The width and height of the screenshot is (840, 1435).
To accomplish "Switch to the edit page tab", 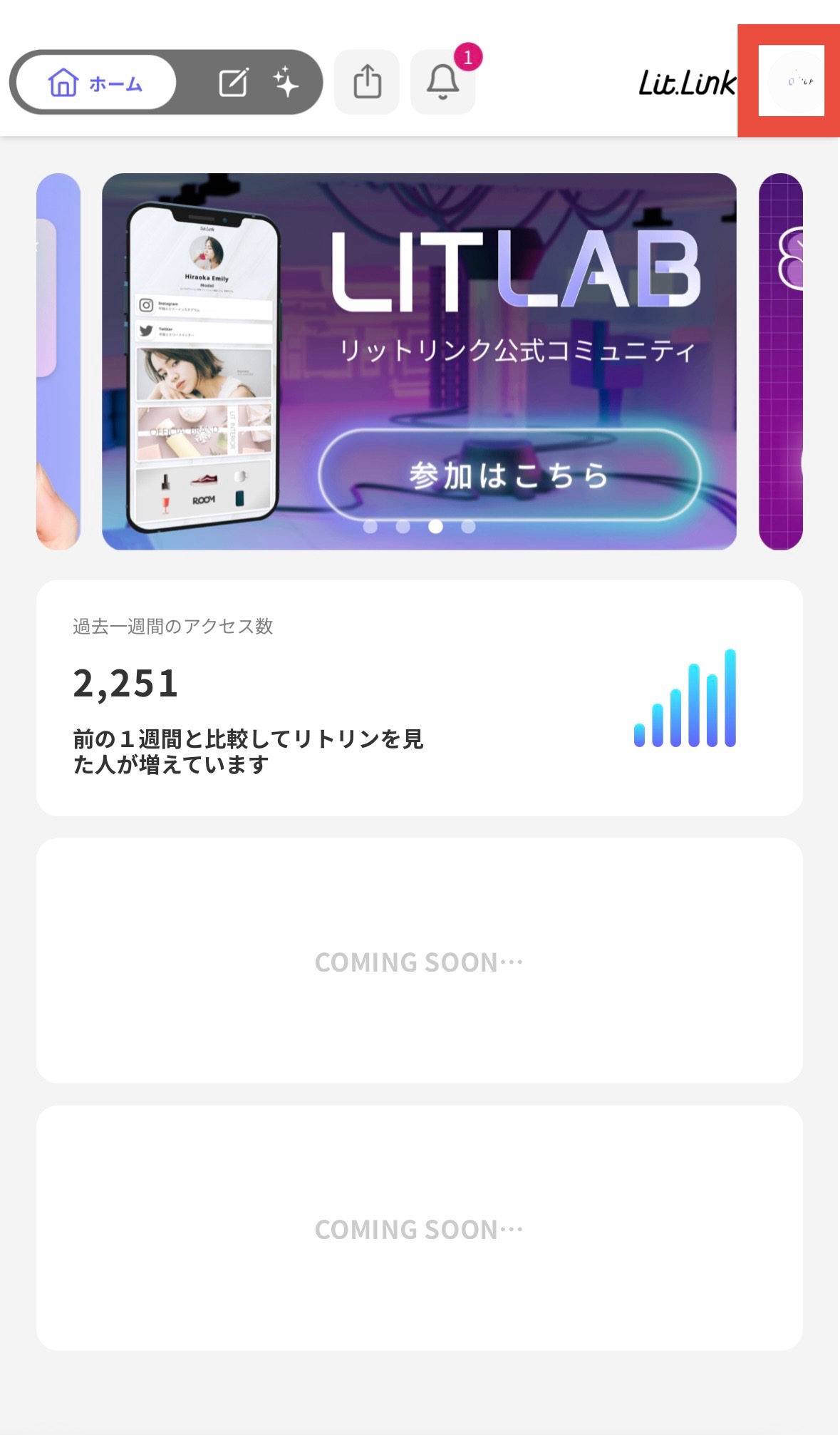I will click(233, 83).
